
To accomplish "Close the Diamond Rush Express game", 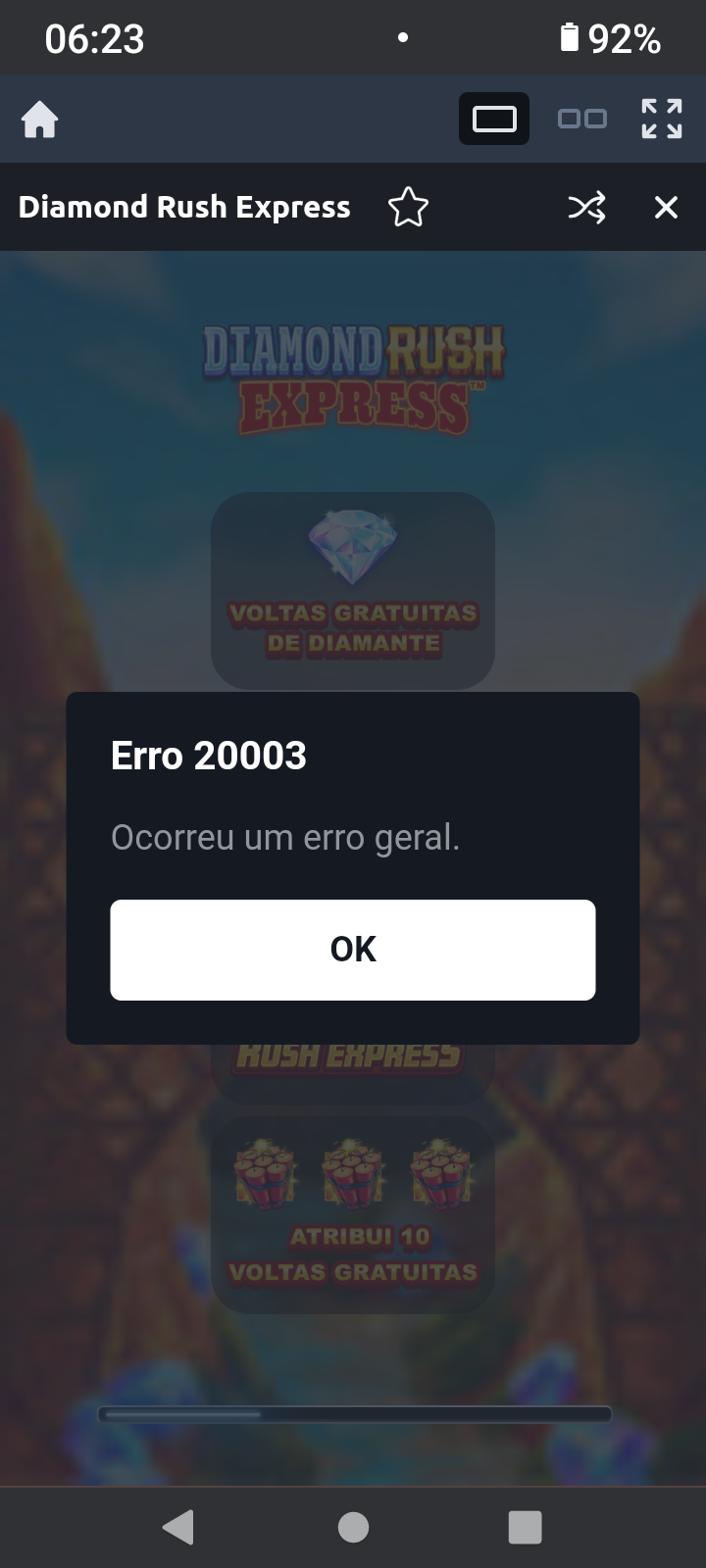I will tap(666, 207).
